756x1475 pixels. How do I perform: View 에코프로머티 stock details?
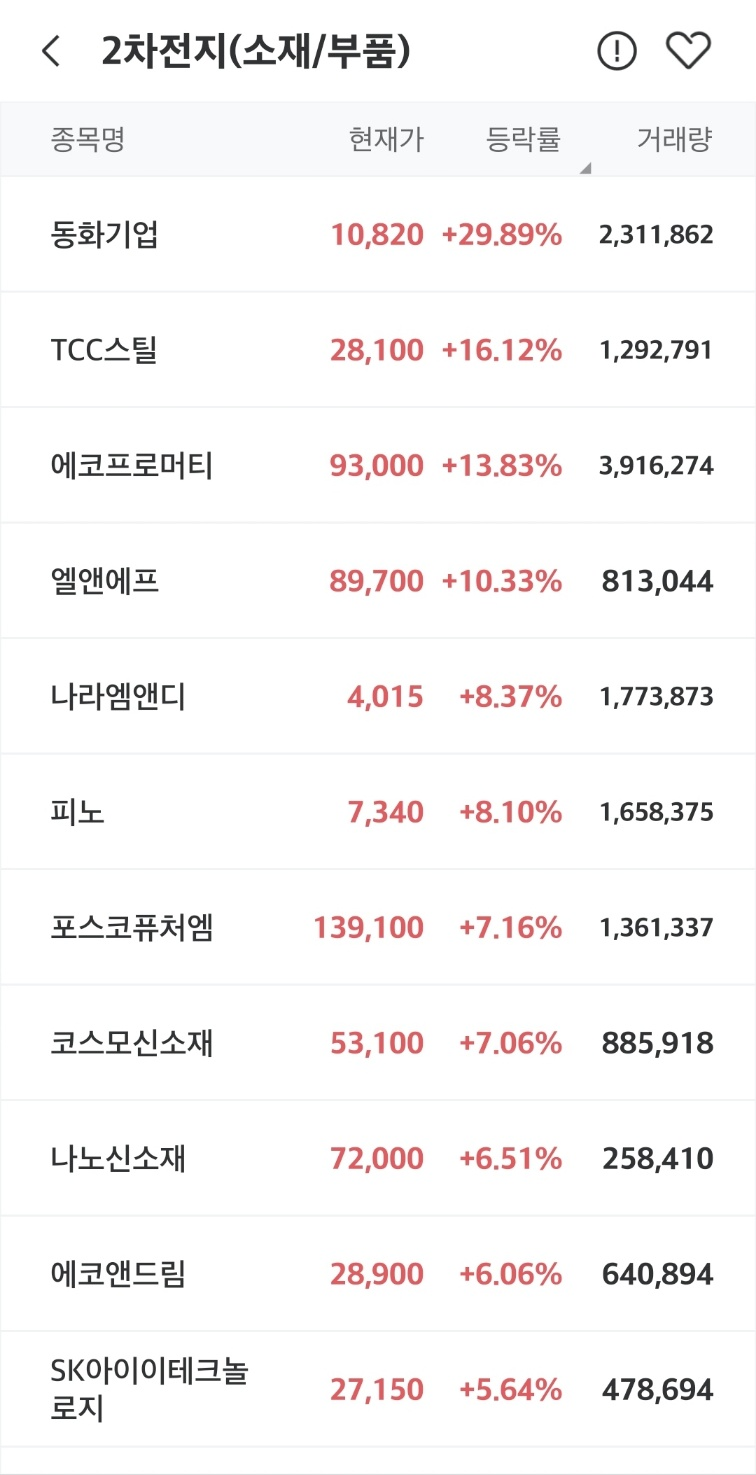click(x=378, y=465)
